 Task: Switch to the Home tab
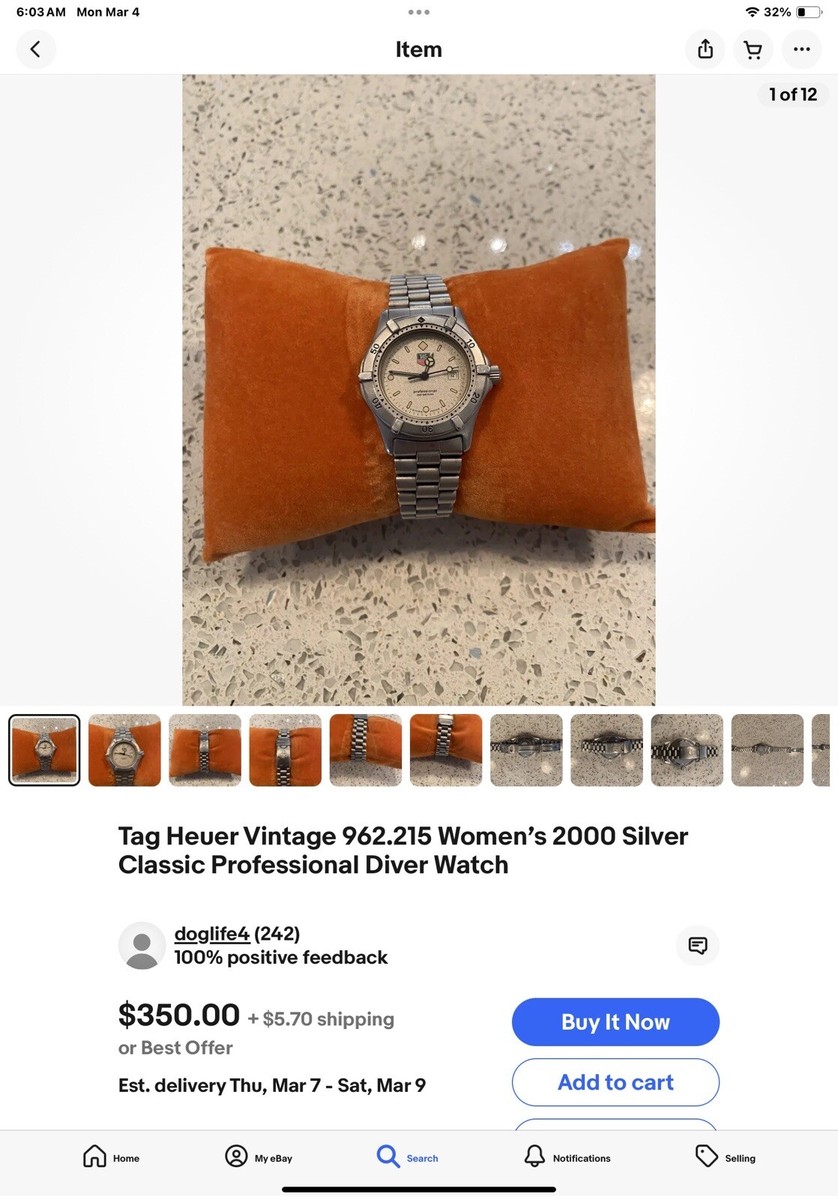click(110, 1157)
